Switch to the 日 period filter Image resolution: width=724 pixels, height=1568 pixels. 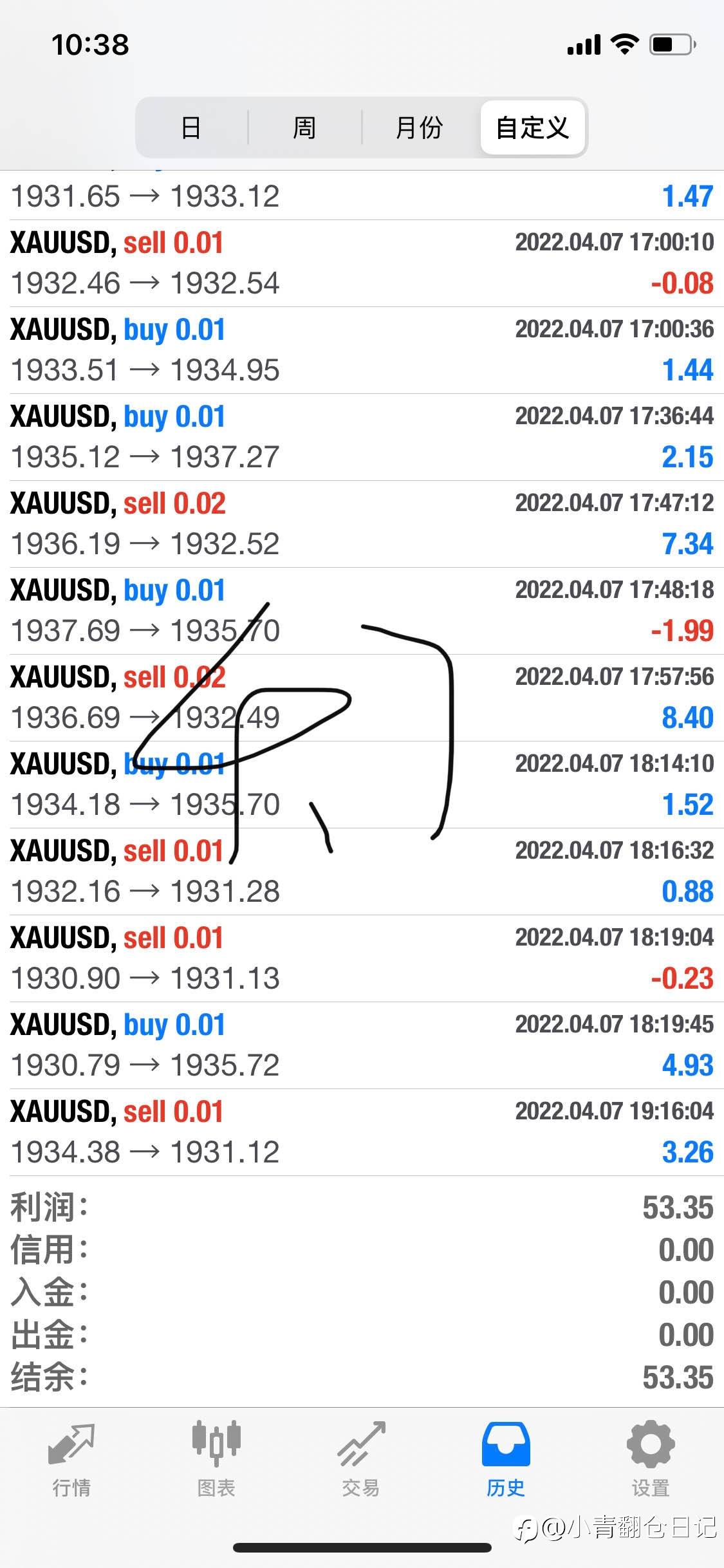pos(191,127)
